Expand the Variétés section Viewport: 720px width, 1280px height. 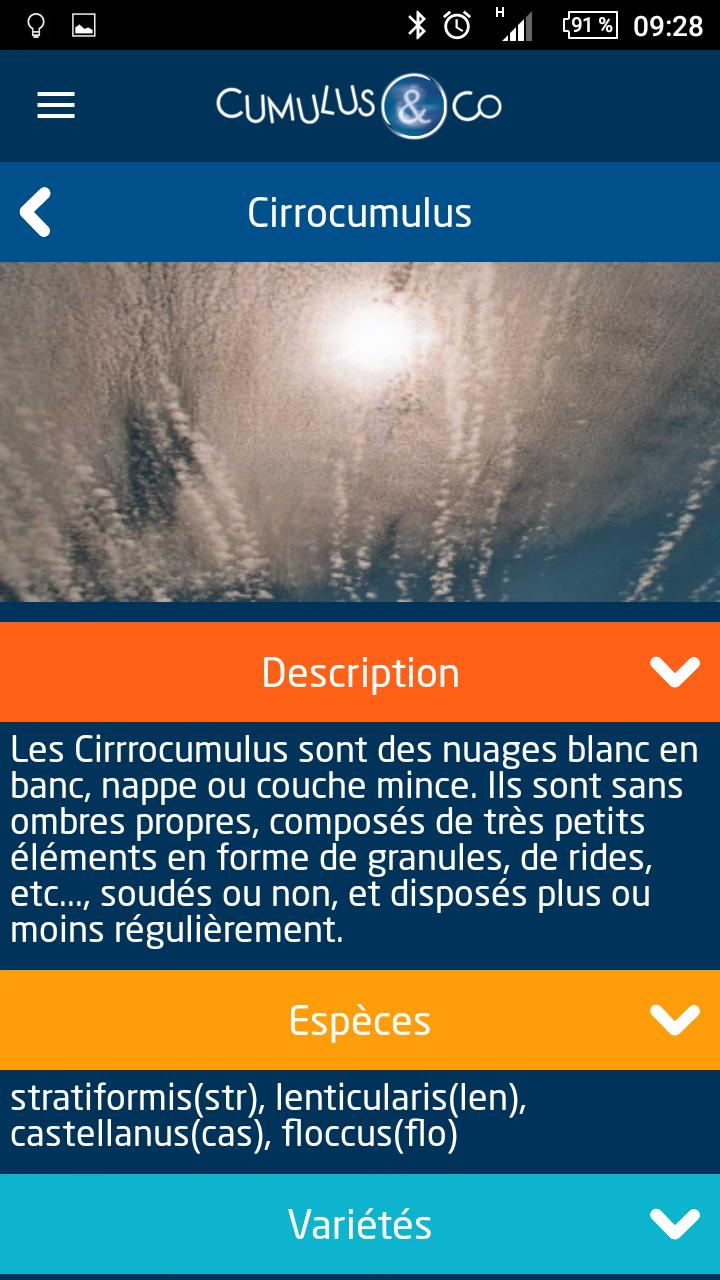674,1223
